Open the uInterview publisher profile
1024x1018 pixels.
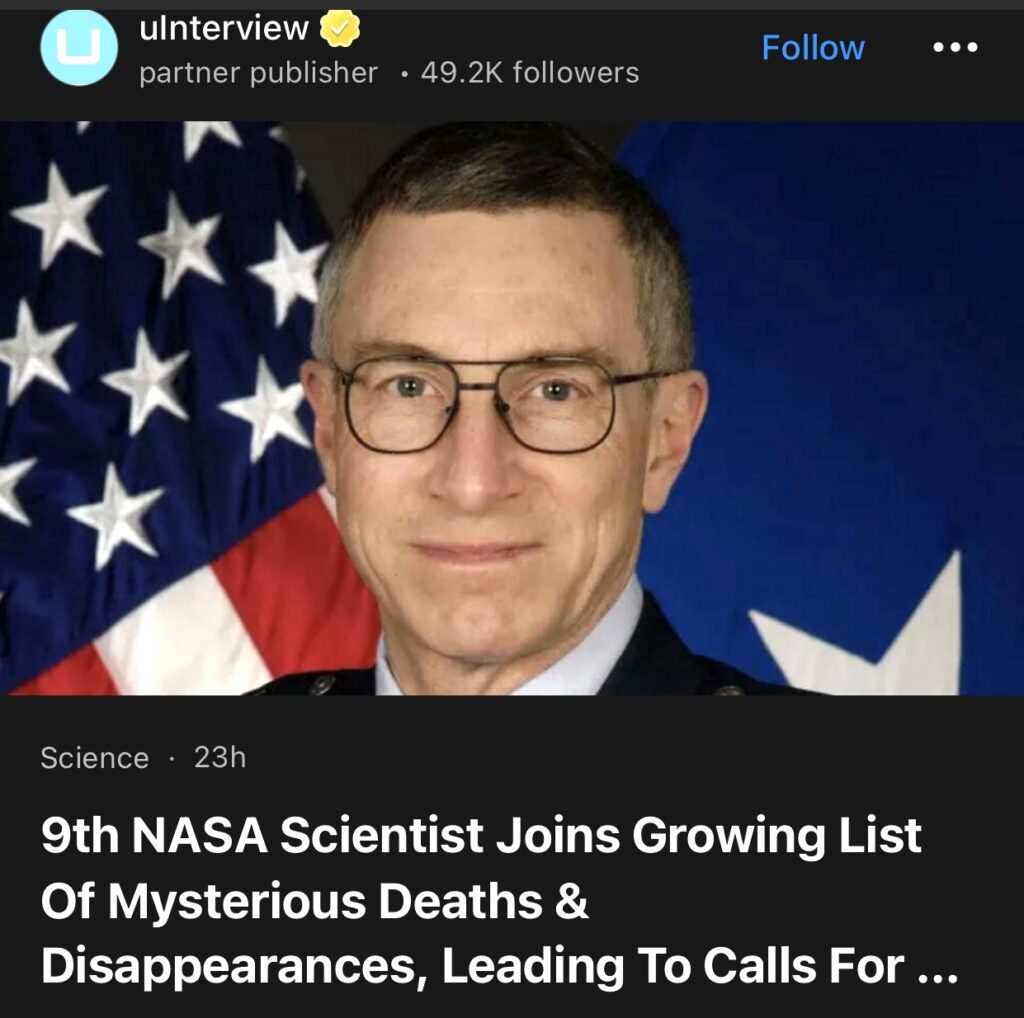pyautogui.click(x=224, y=30)
